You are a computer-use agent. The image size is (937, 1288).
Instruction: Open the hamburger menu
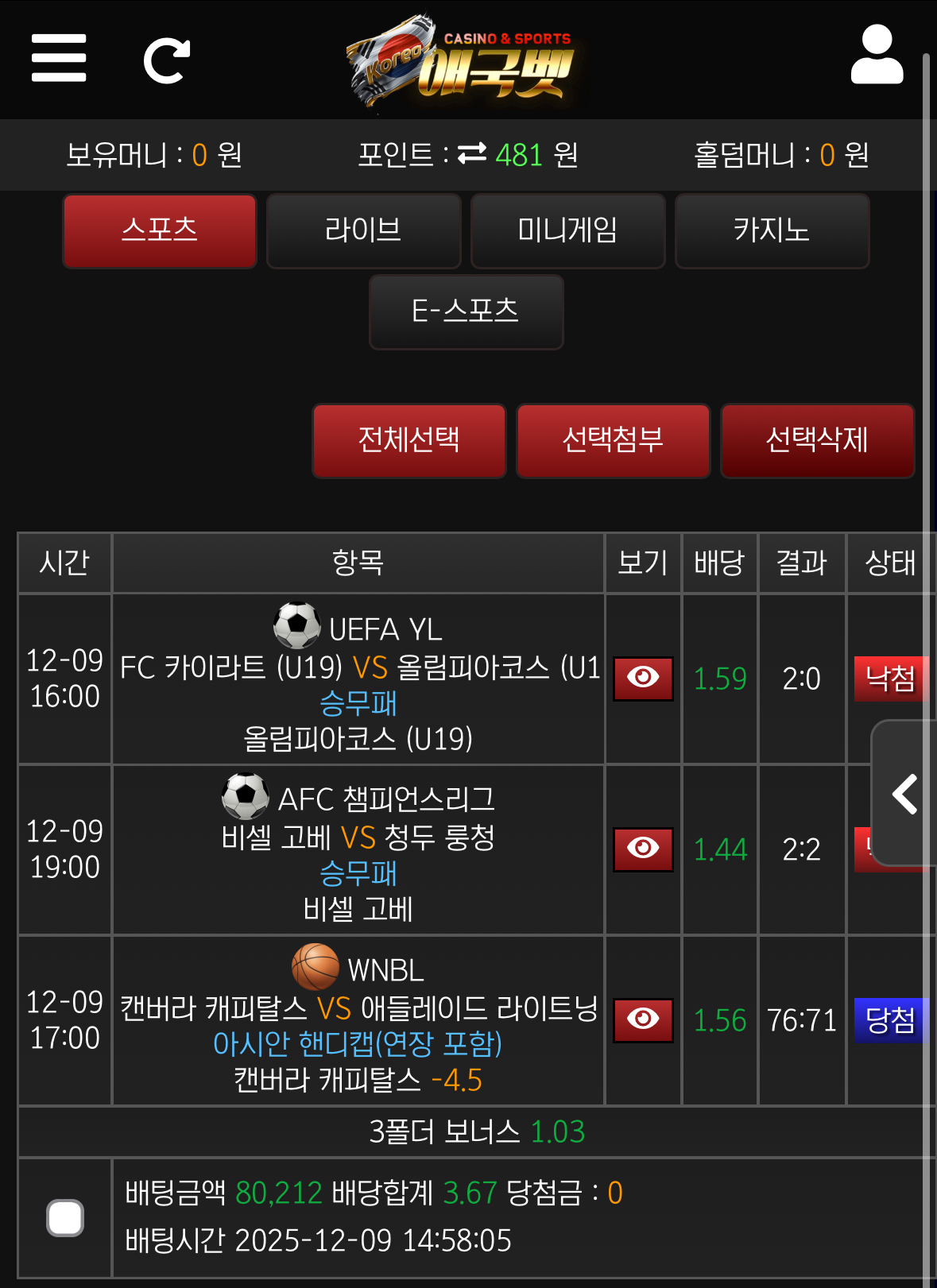[x=59, y=58]
